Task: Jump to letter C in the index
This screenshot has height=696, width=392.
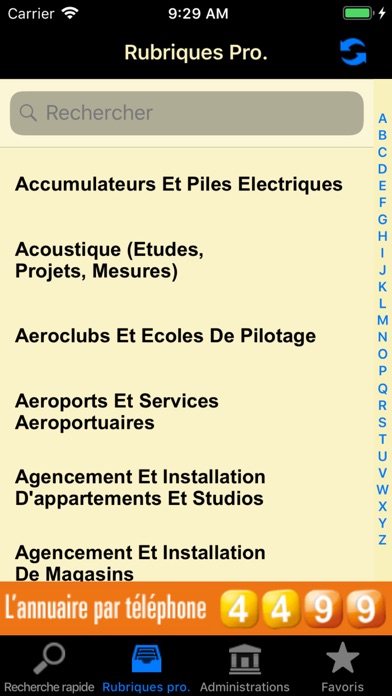Action: pyautogui.click(x=382, y=152)
